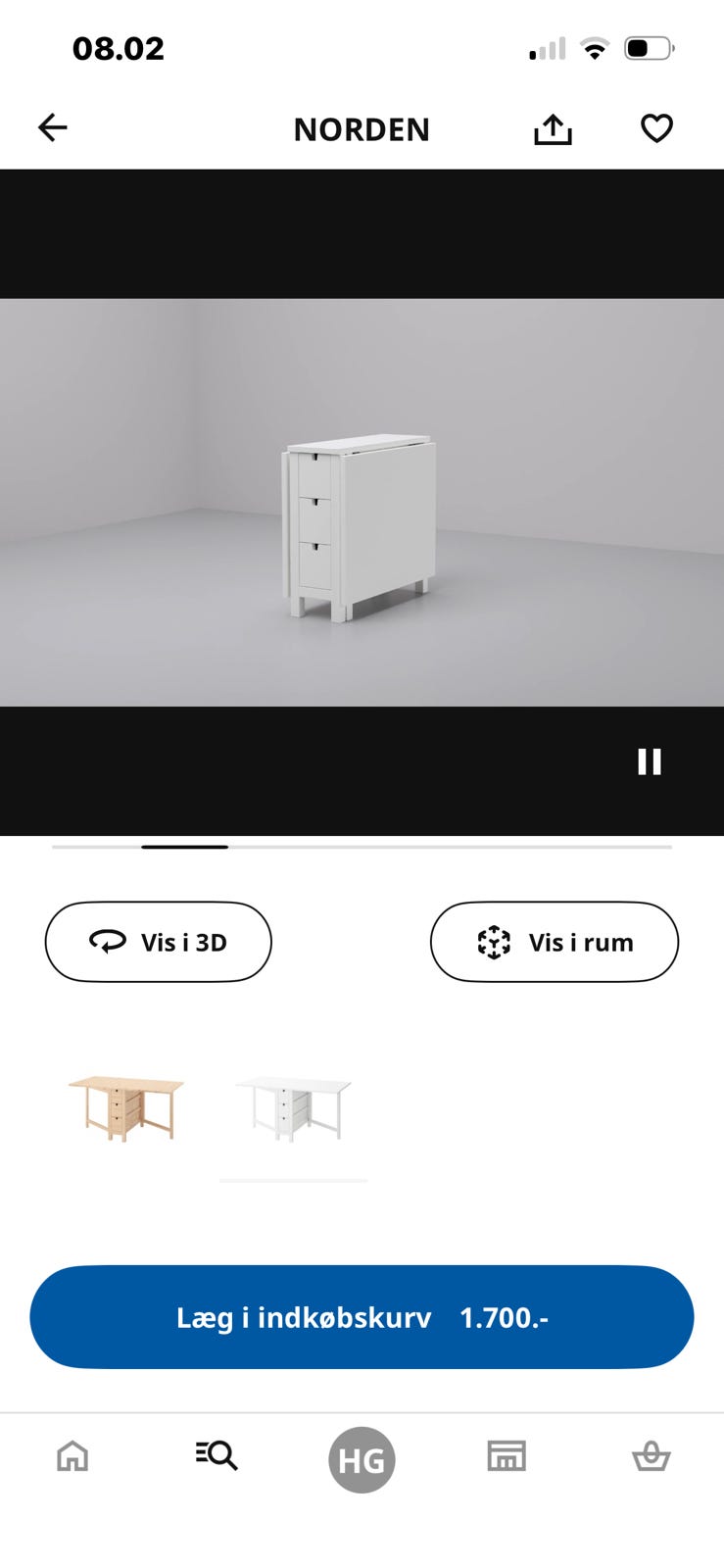724x1568 pixels.
Task: Pause the rotating product animation
Action: (x=651, y=760)
